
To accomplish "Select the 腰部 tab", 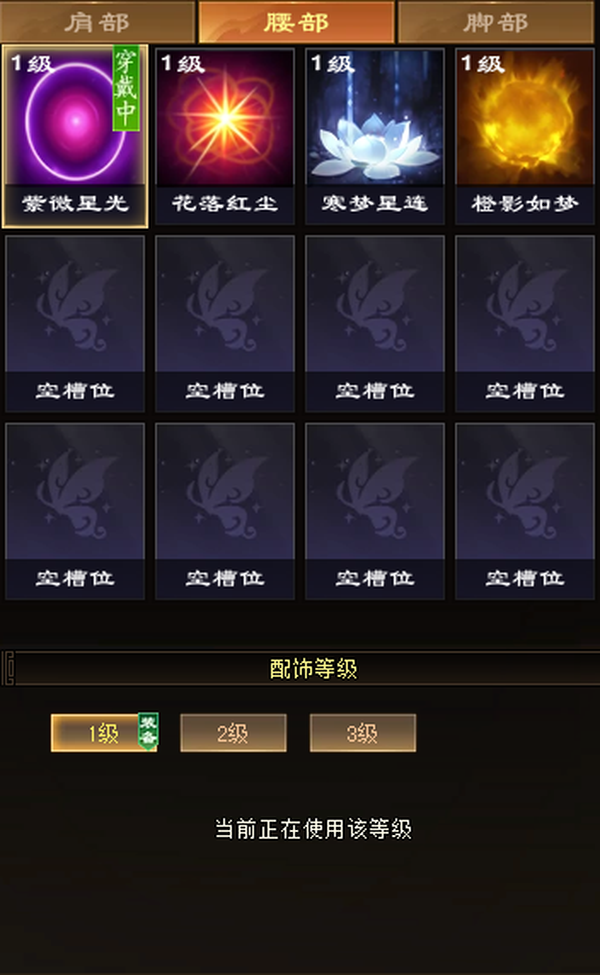I will click(296, 22).
